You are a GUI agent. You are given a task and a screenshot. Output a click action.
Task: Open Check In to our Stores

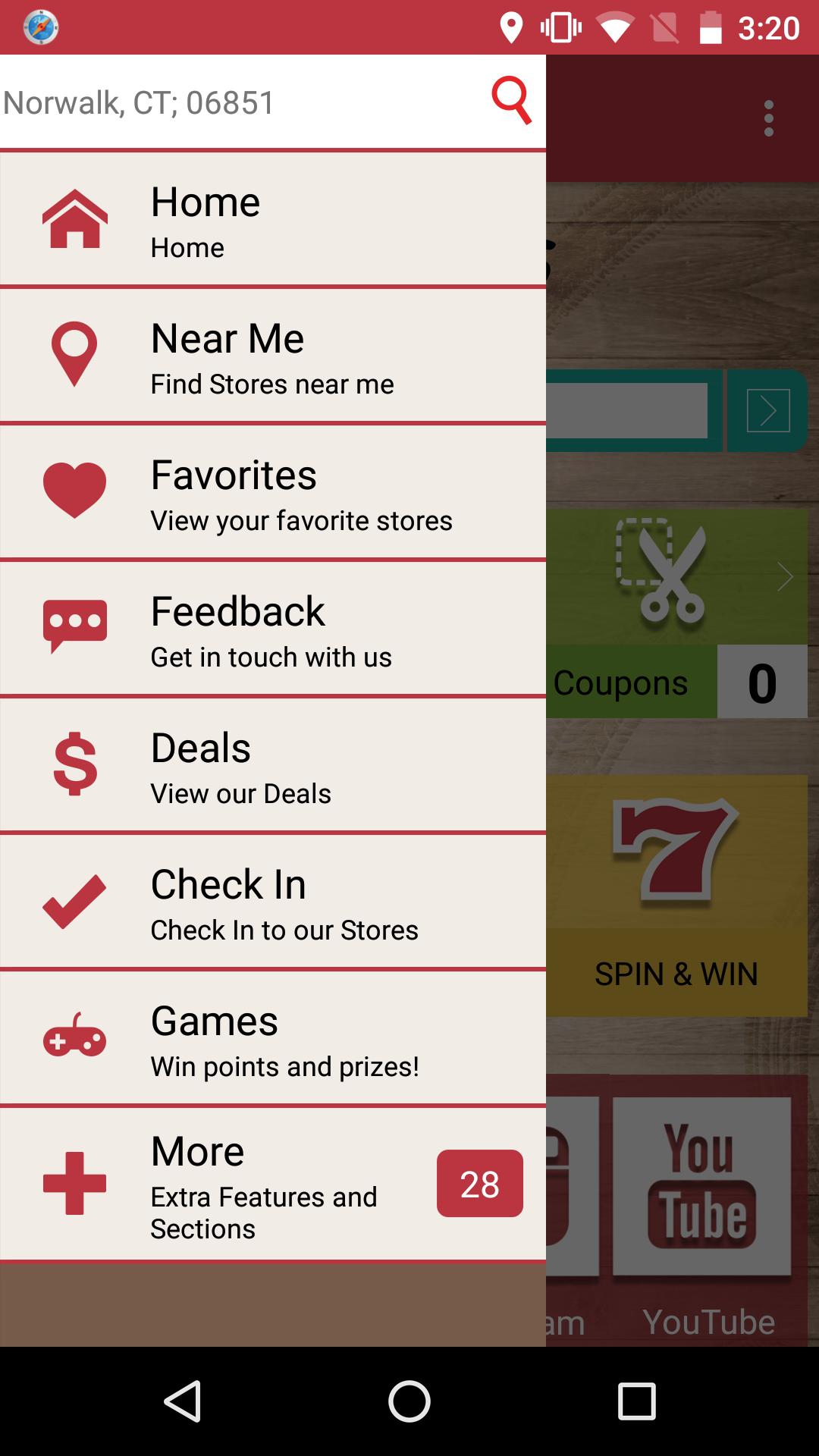273,902
